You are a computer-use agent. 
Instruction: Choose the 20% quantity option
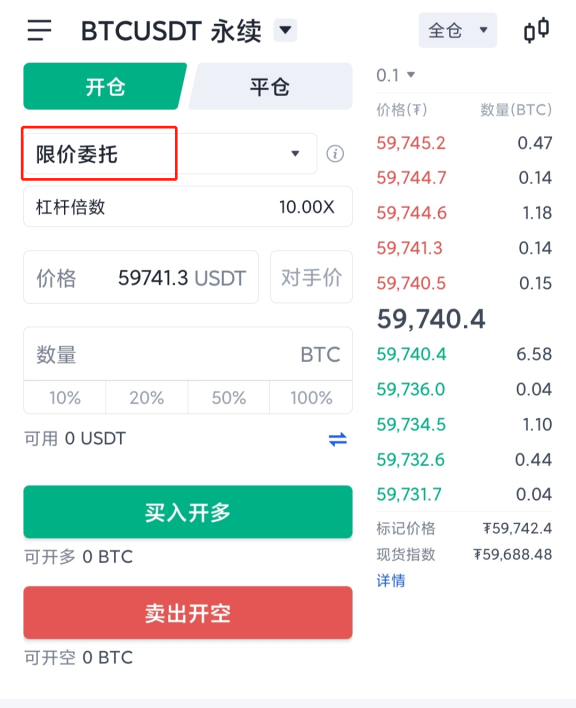pos(147,397)
